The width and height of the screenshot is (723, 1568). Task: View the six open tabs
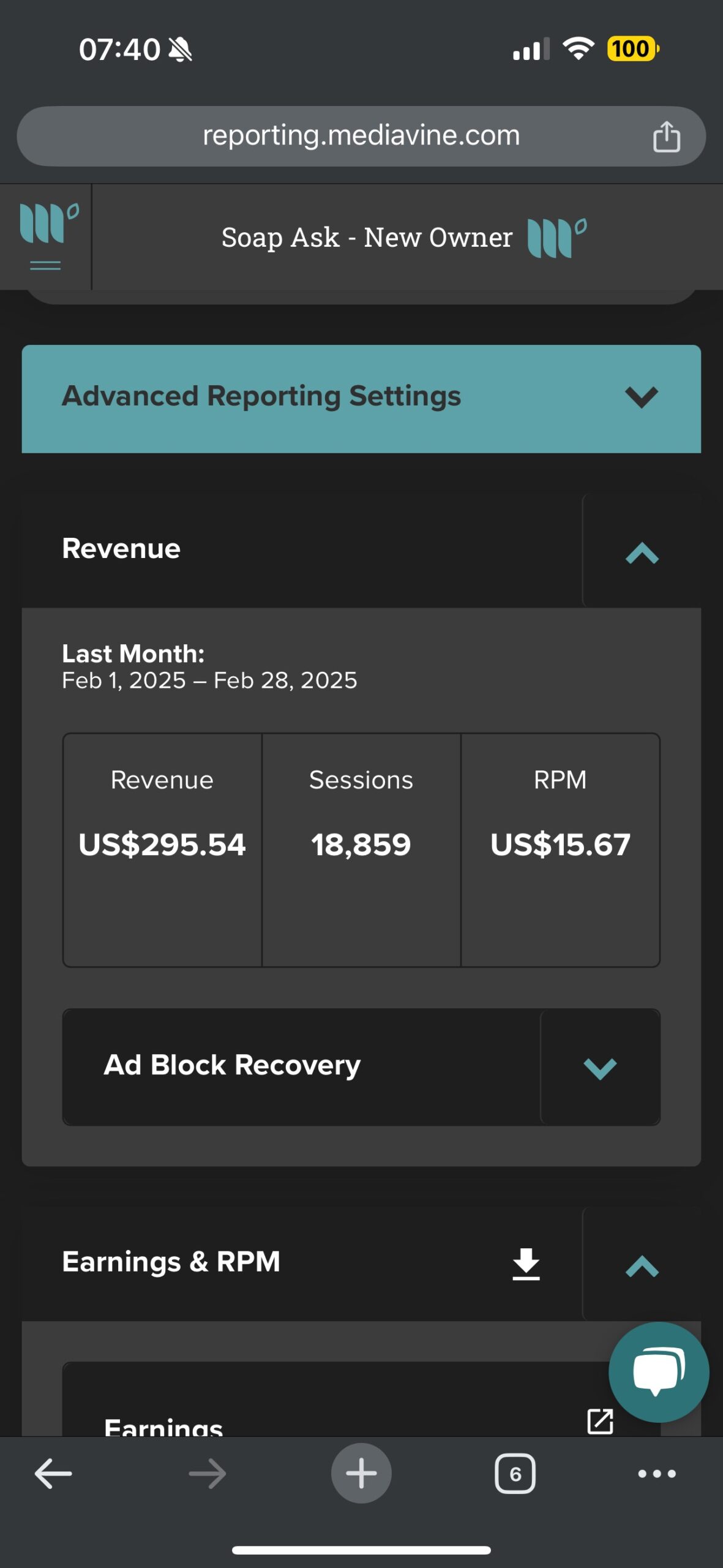(x=515, y=1473)
